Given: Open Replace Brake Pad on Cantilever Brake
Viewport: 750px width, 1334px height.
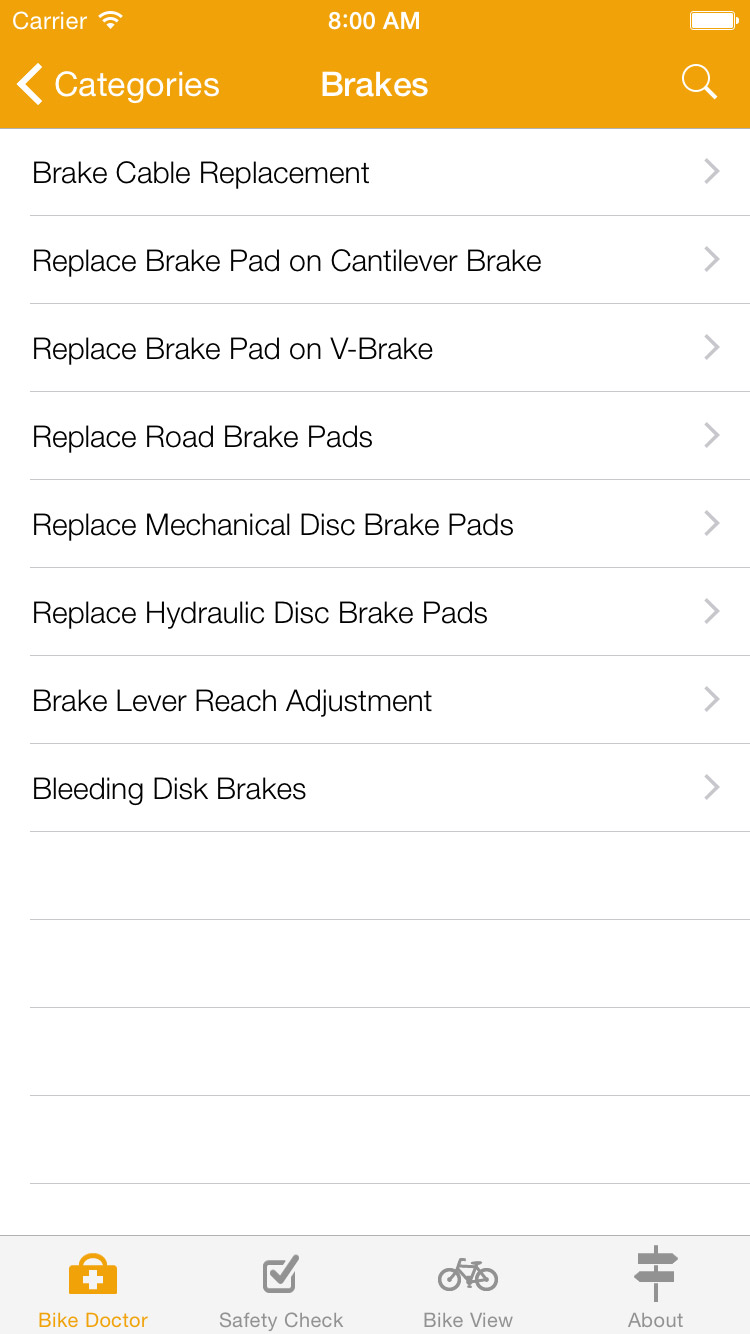Looking at the screenshot, I should click(x=375, y=261).
